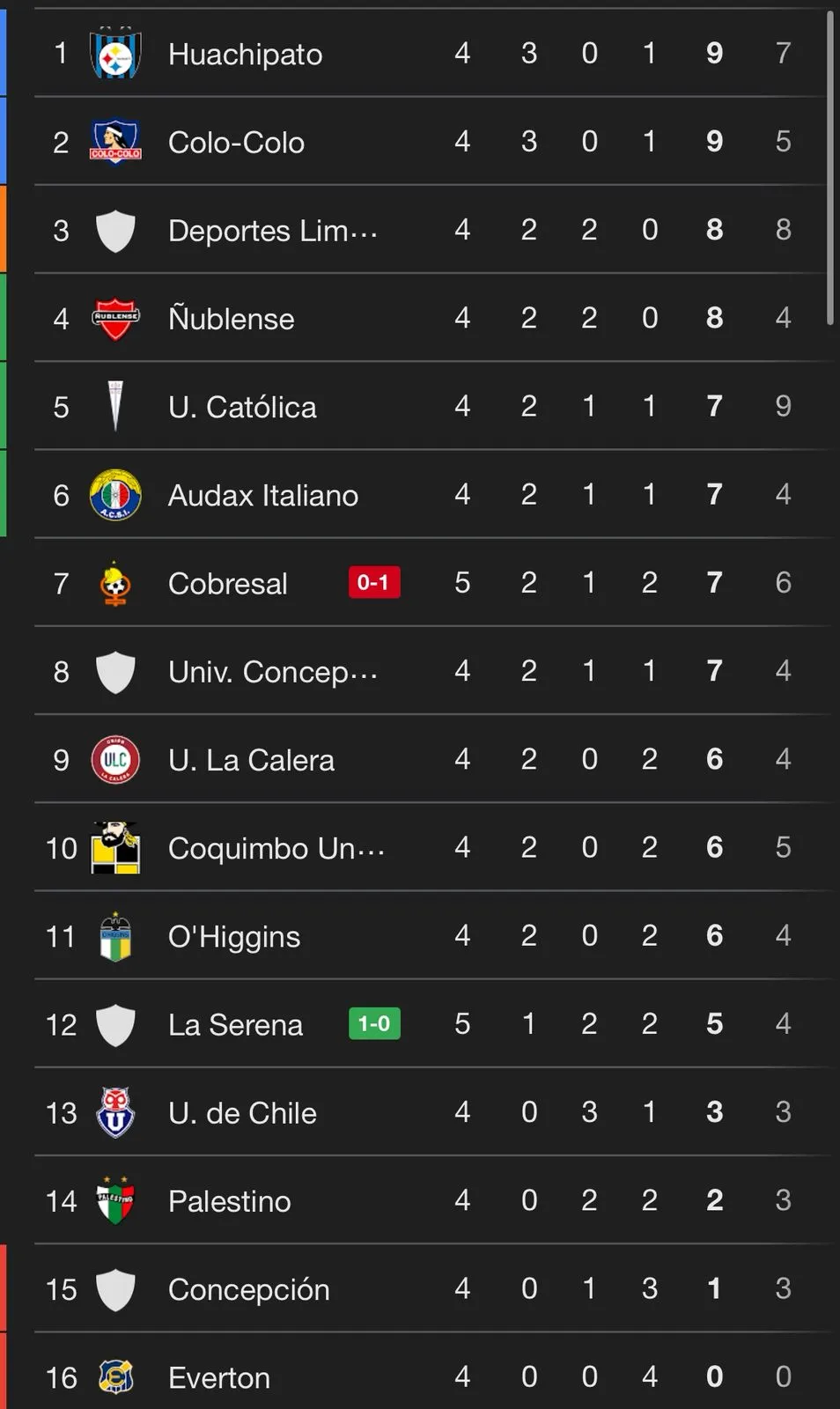View O'Higgins team details
Image resolution: width=840 pixels, height=1409 pixels.
coord(234,936)
